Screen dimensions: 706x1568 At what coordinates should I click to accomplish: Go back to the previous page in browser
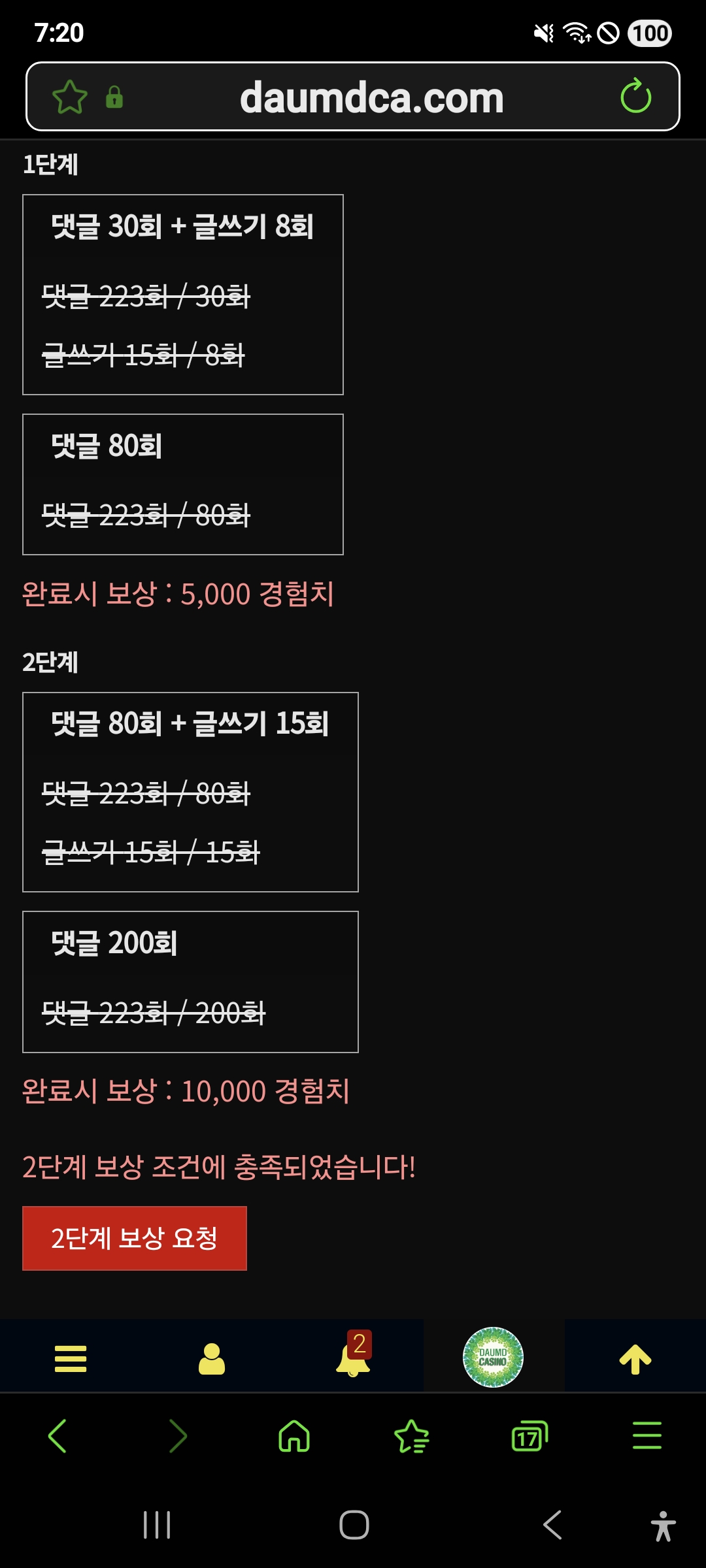pos(58,1436)
